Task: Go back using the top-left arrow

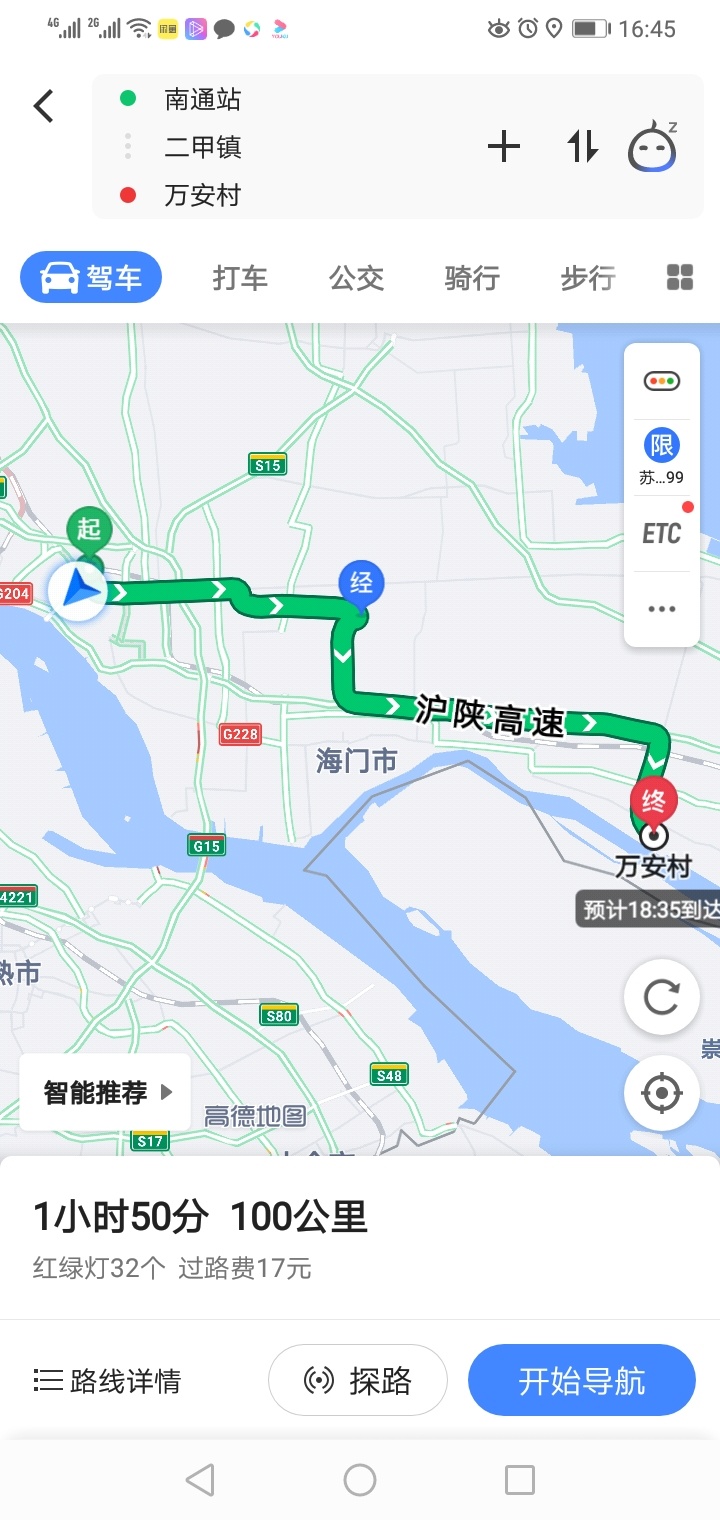Action: [43, 106]
